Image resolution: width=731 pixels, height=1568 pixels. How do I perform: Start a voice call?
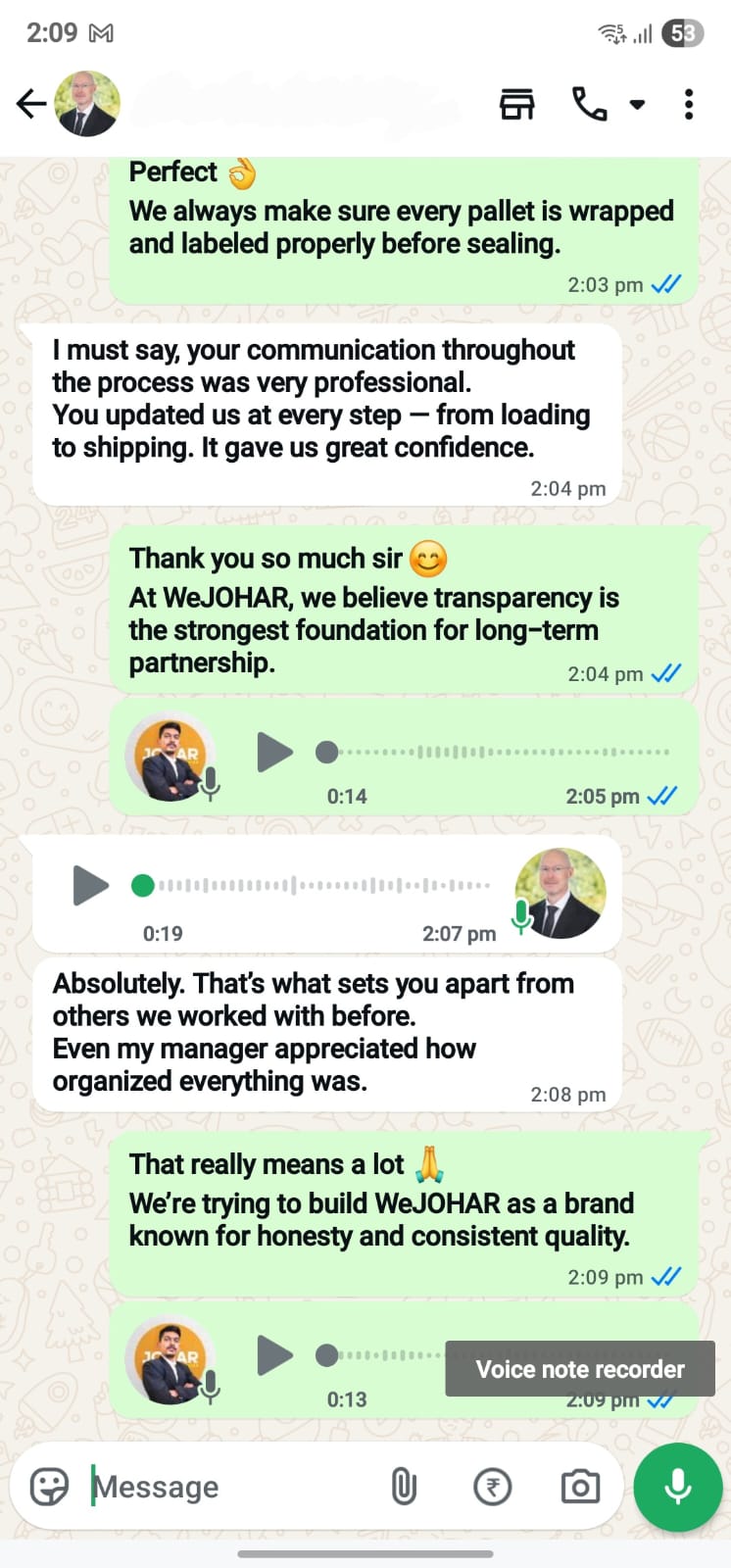point(589,103)
